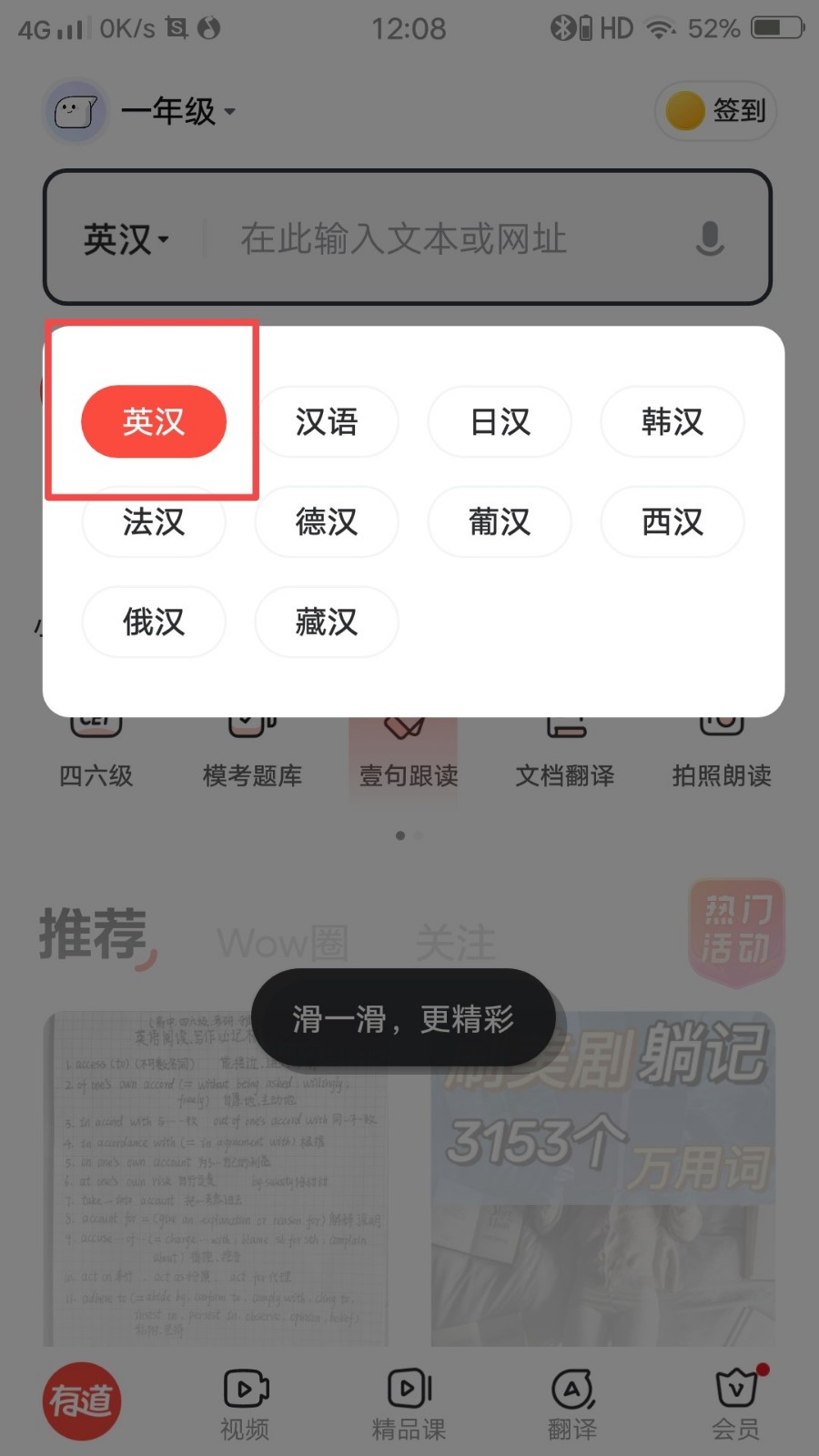Viewport: 819px width, 1456px height.
Task: Open the 会员 membership section
Action: 737,1406
